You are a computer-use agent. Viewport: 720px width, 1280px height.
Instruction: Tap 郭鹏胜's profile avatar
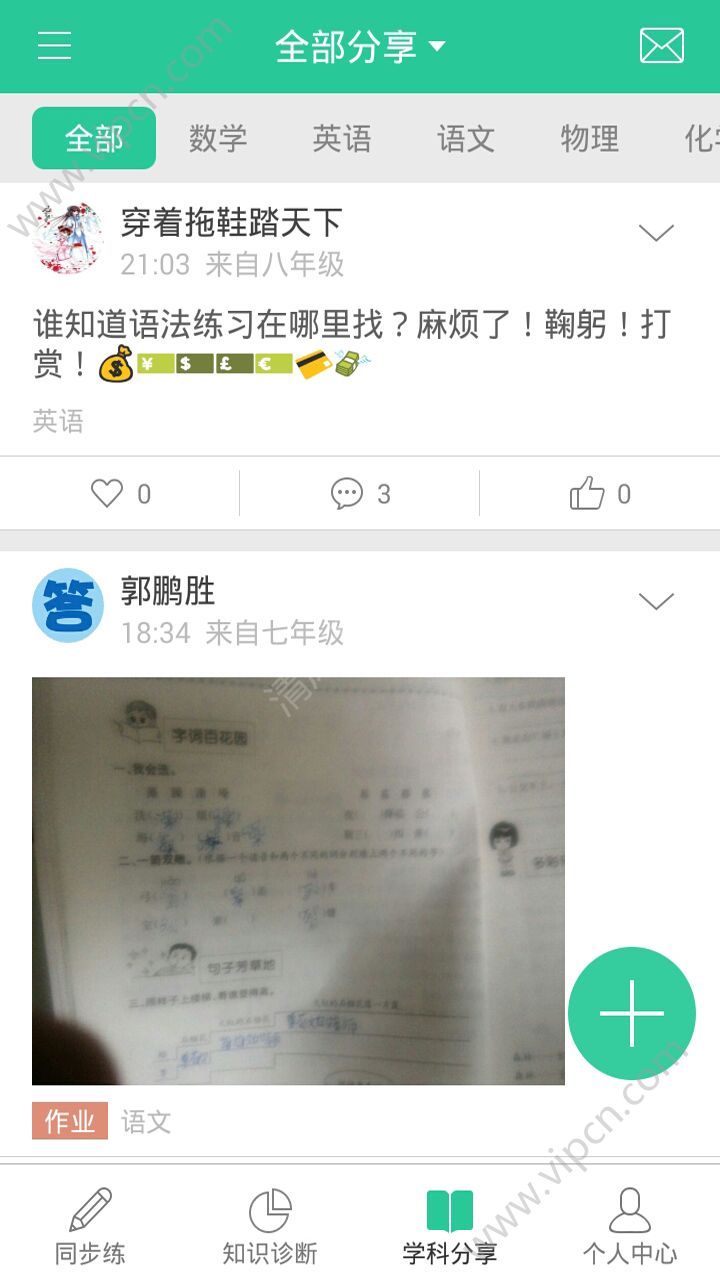click(x=68, y=606)
